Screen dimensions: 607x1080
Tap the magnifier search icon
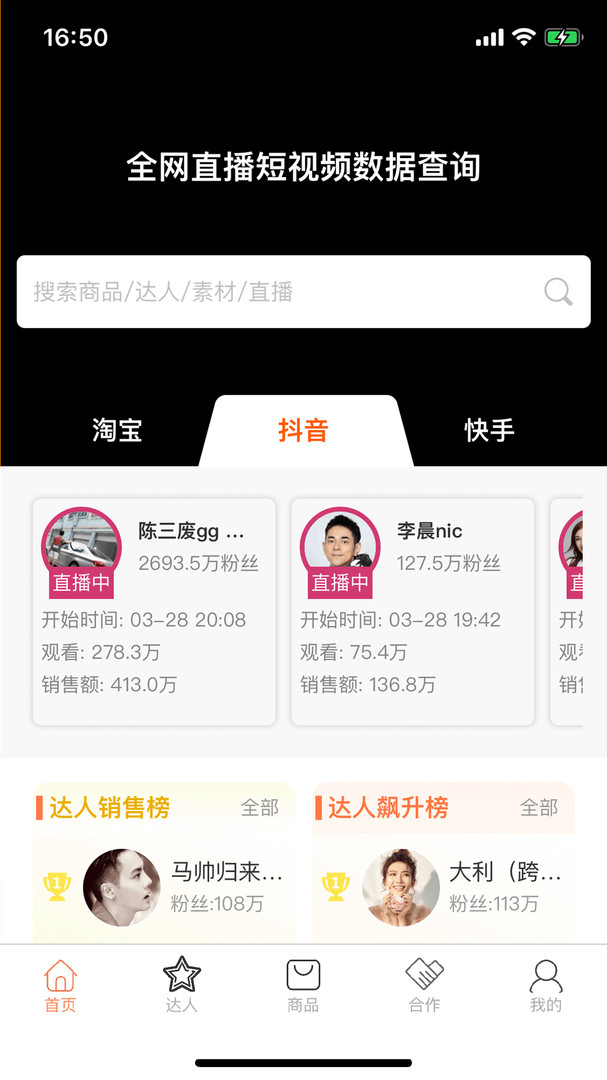[x=558, y=292]
